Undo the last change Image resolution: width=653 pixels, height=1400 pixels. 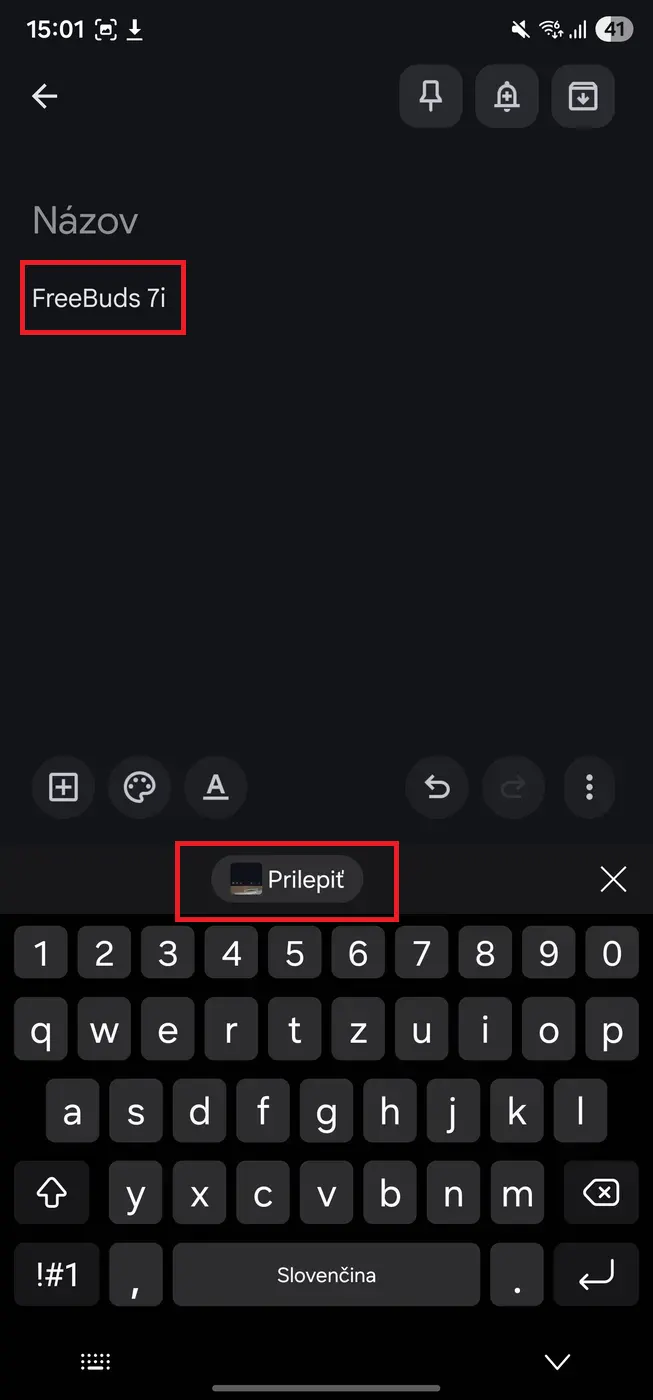(437, 788)
